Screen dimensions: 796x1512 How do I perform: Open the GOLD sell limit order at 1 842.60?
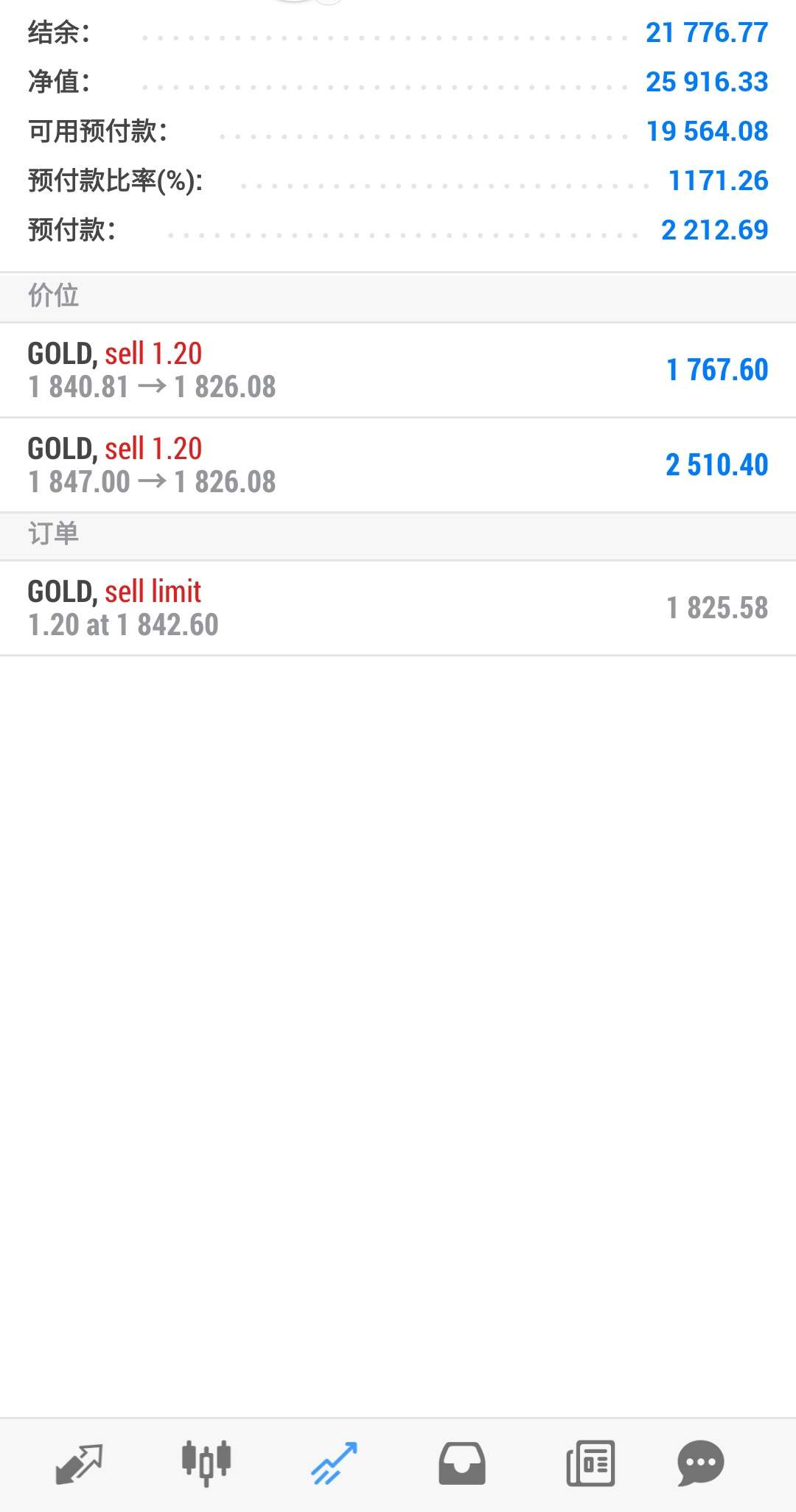tap(398, 608)
